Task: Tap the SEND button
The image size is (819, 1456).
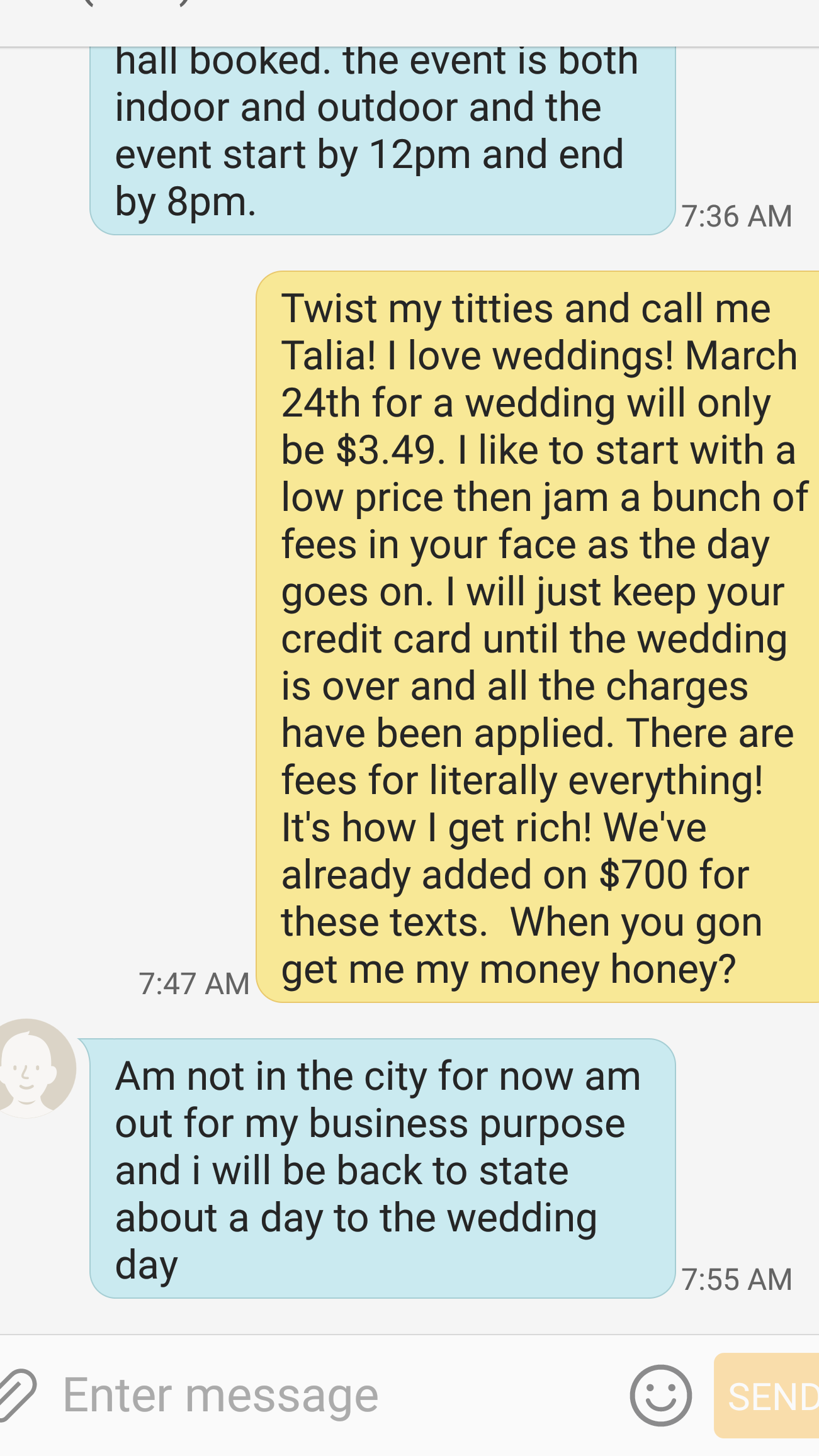Action: (767, 1396)
